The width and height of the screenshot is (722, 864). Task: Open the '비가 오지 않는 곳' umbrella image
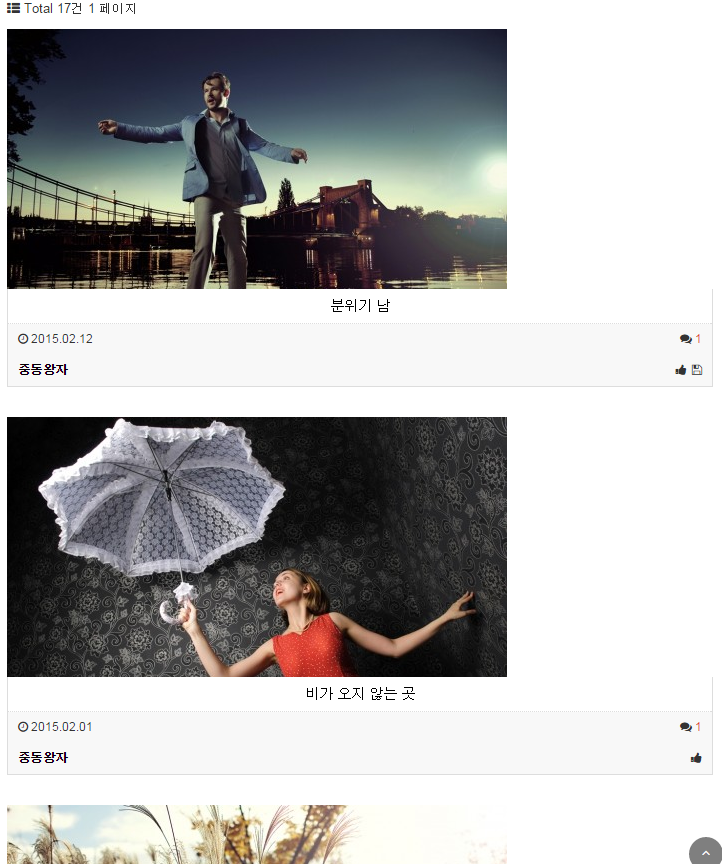(x=257, y=547)
